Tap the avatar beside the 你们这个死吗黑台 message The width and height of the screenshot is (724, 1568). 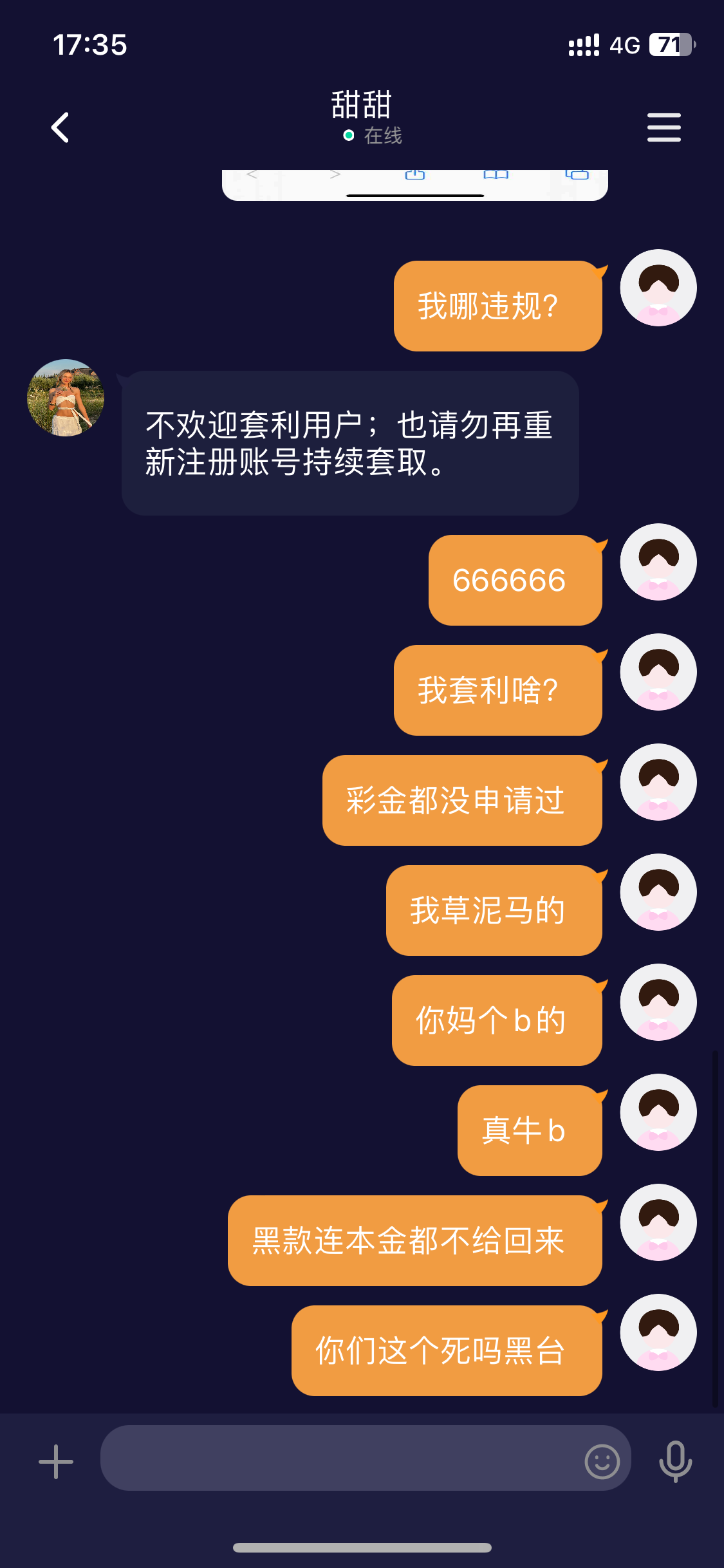[x=658, y=1334]
